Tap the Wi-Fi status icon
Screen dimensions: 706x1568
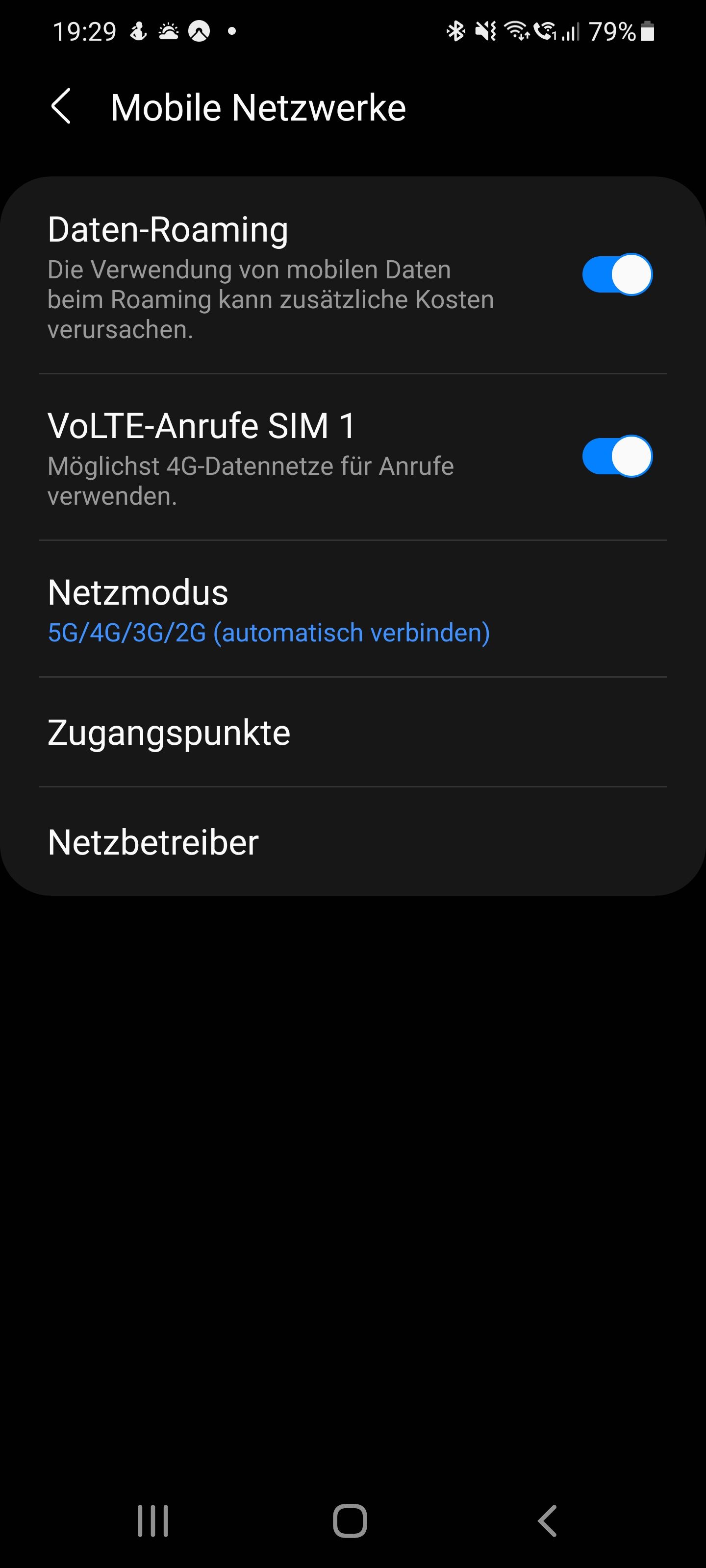tap(517, 32)
